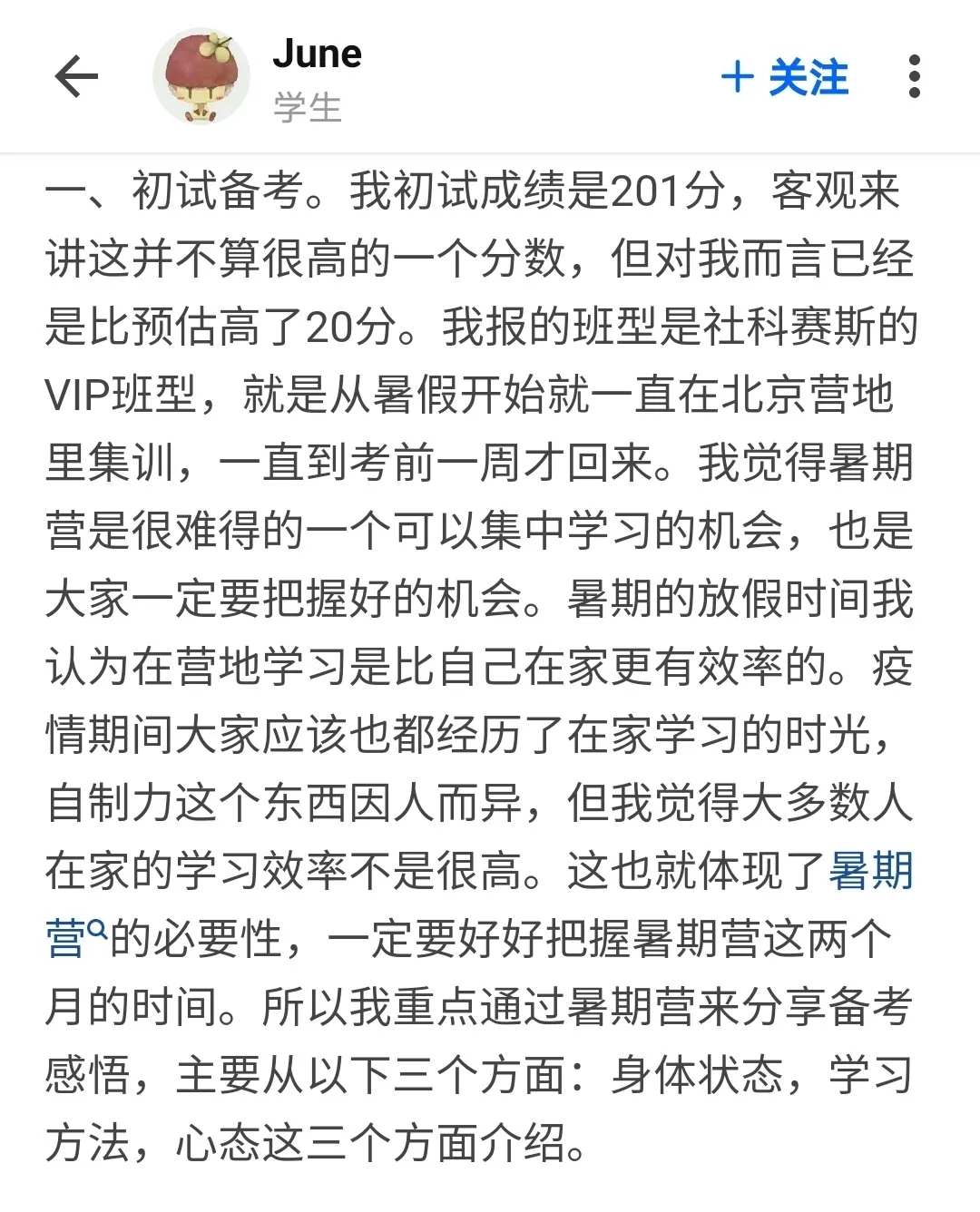Screen dimensions: 980x1212
Task: Open June's profile avatar
Action: pyautogui.click(x=201, y=77)
